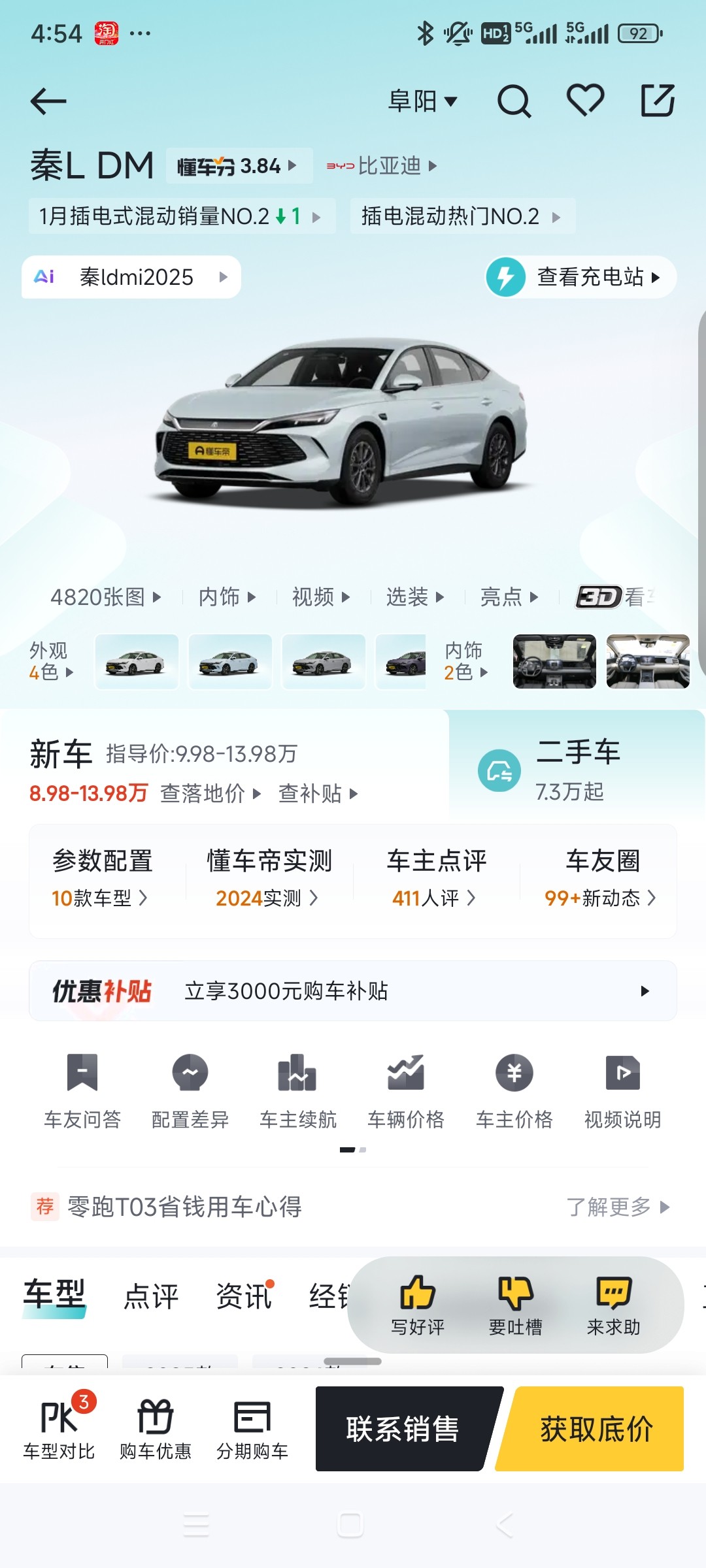Open the 懂车分 3.84 score

[x=238, y=166]
